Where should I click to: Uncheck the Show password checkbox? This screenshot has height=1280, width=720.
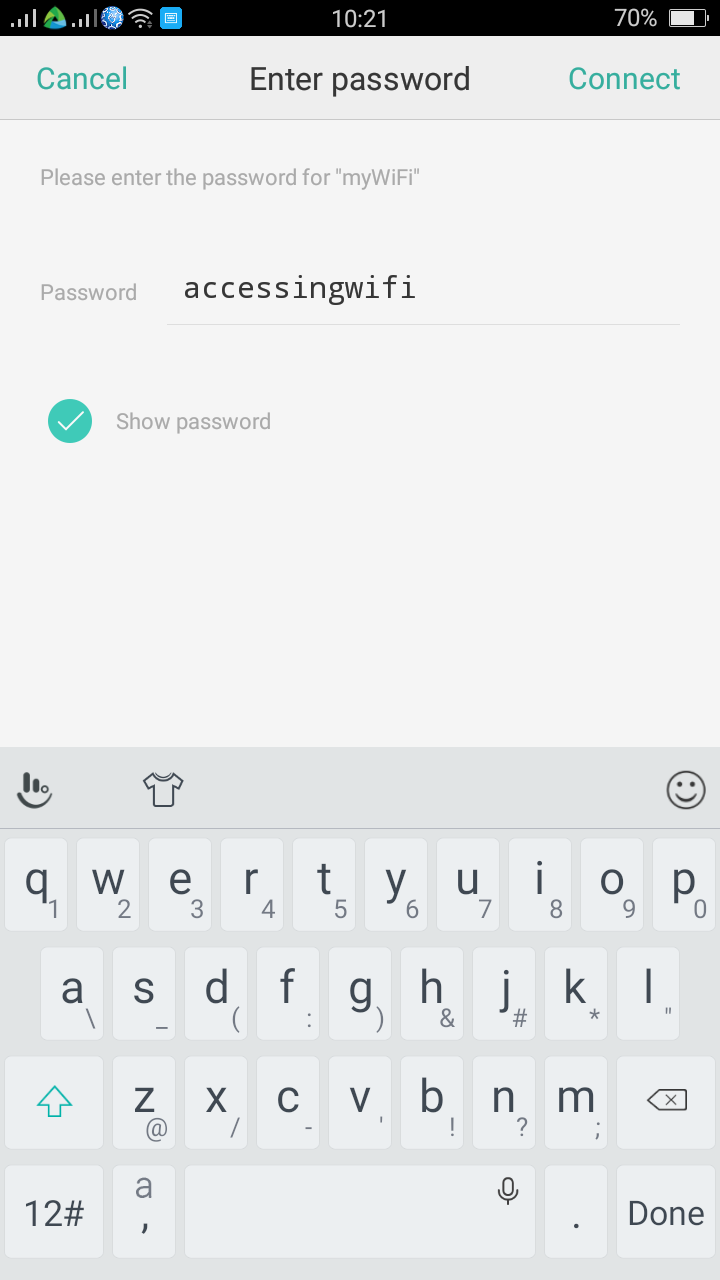pyautogui.click(x=70, y=421)
